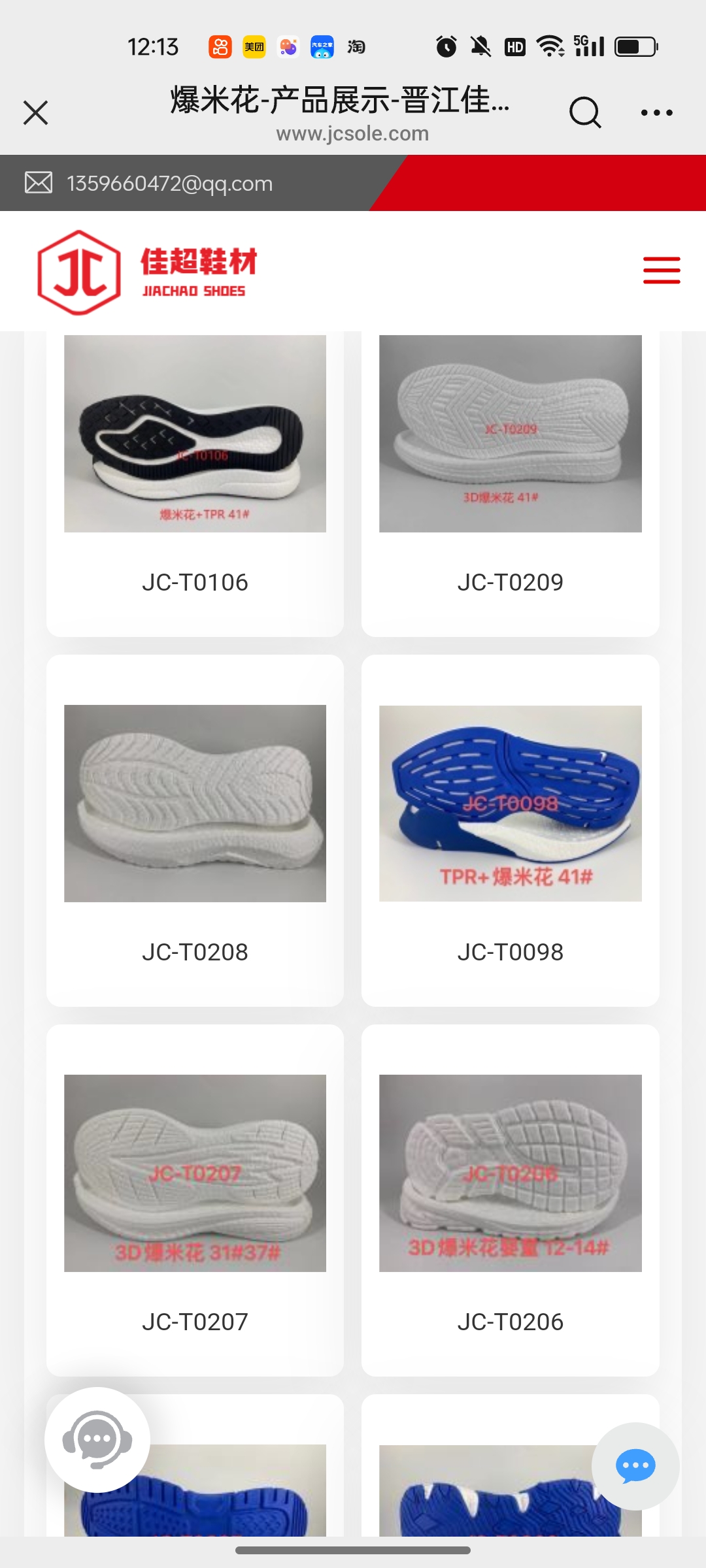Go to the Jiachao Shoes homepage logo
The image size is (706, 1568).
click(x=148, y=272)
